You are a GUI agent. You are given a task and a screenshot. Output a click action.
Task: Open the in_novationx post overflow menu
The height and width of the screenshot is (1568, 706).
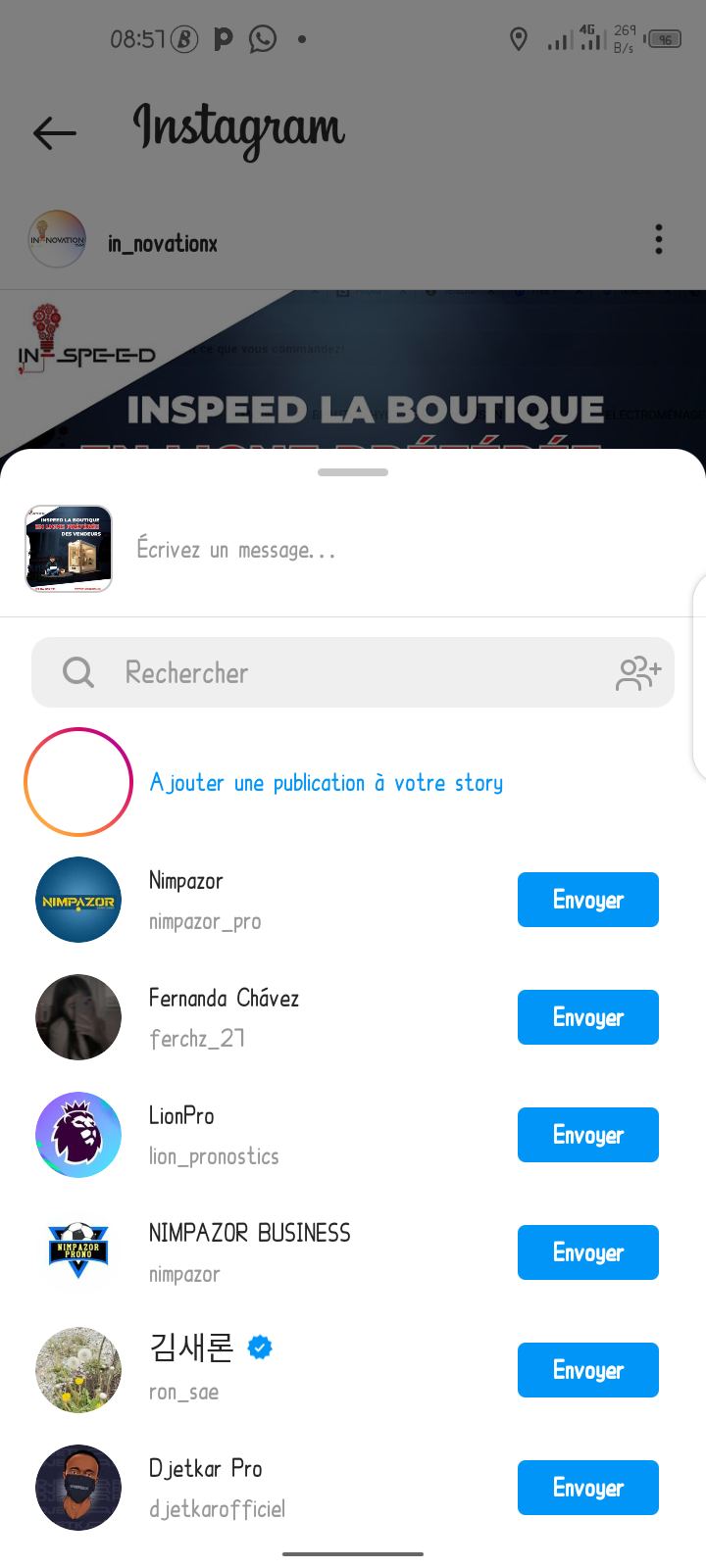[659, 239]
